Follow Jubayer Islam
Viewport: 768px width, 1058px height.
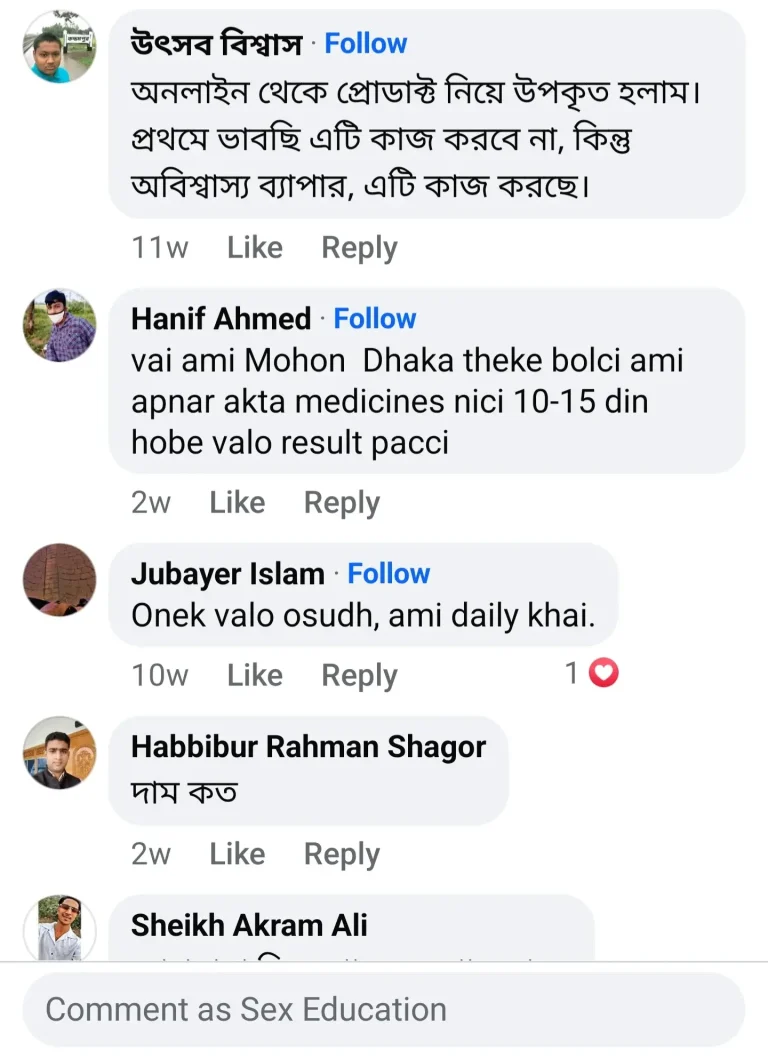(x=389, y=573)
